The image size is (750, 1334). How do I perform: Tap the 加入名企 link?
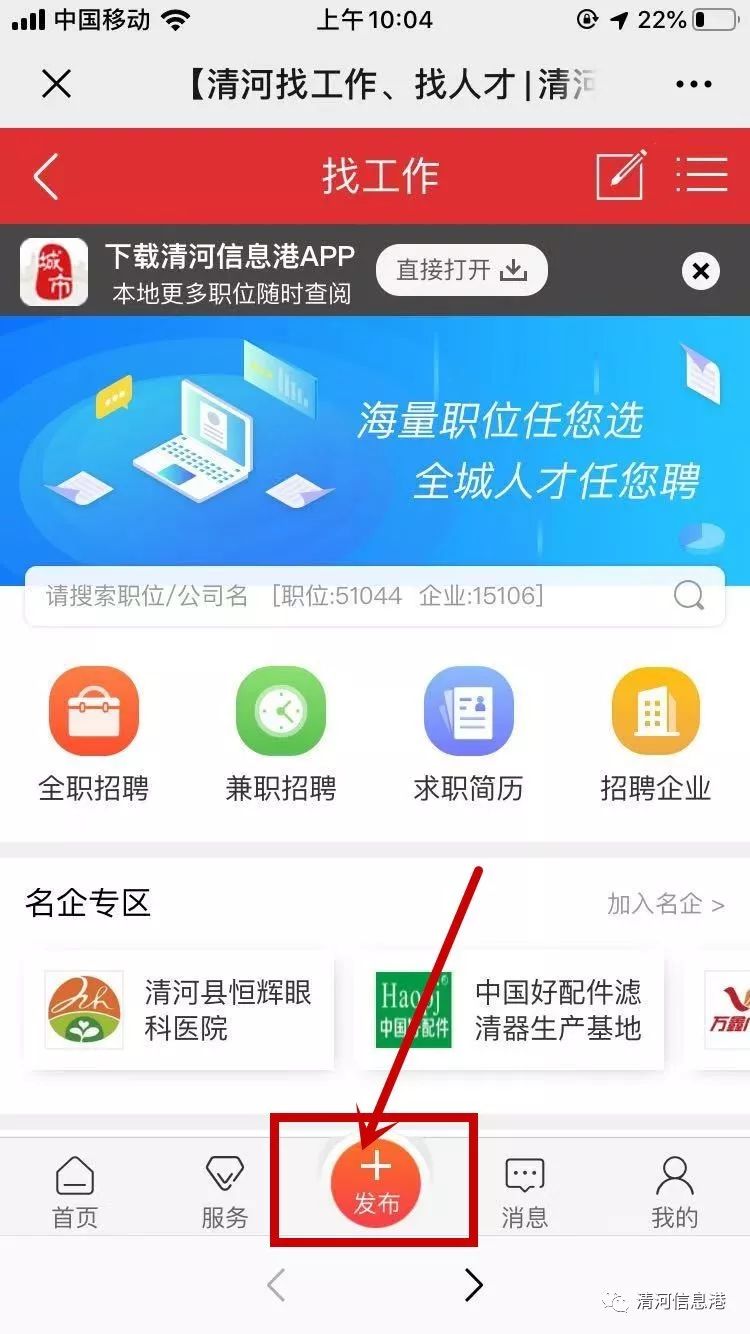click(665, 904)
